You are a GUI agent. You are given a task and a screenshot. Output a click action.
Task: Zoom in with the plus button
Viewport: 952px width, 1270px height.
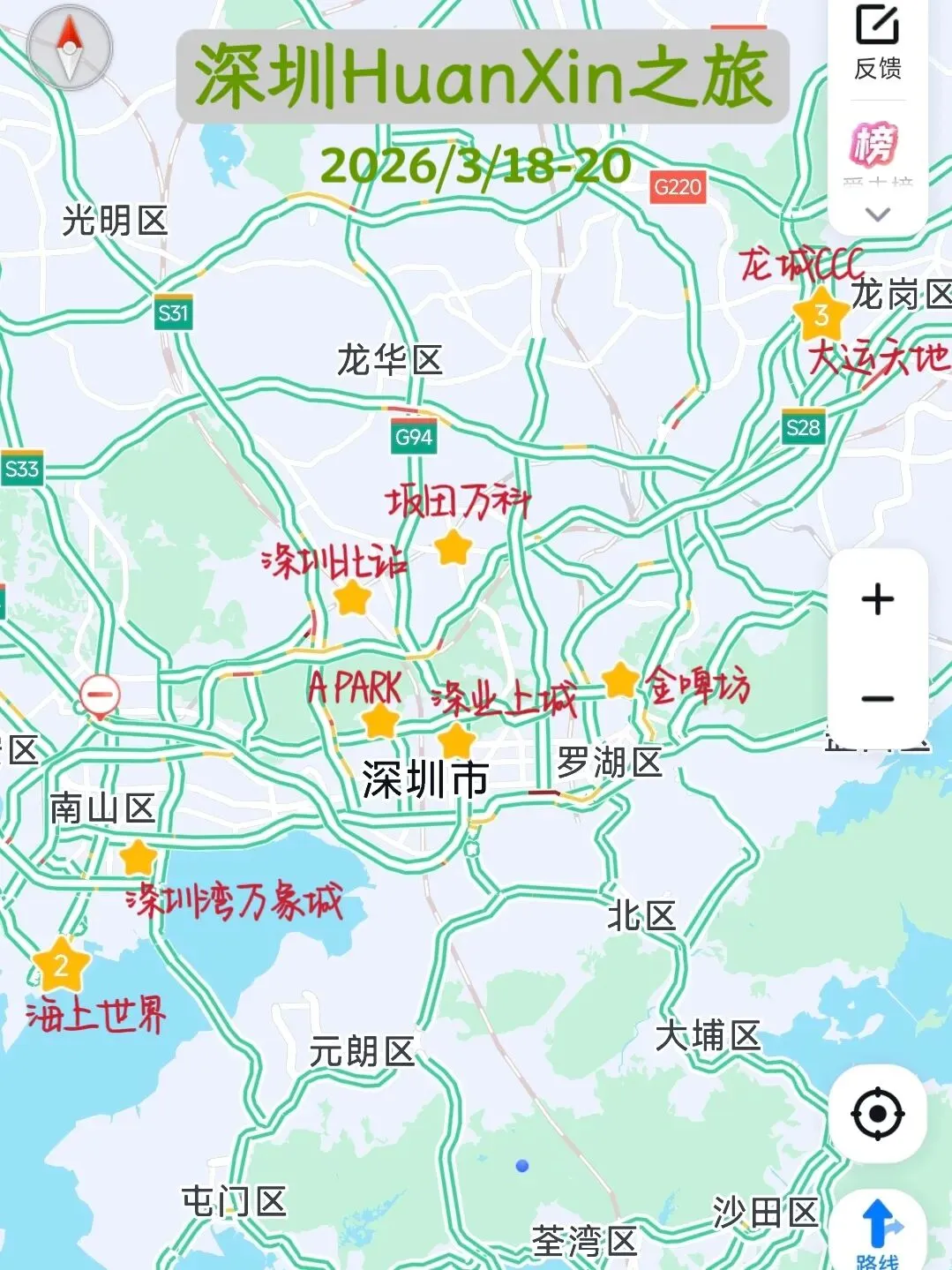878,599
